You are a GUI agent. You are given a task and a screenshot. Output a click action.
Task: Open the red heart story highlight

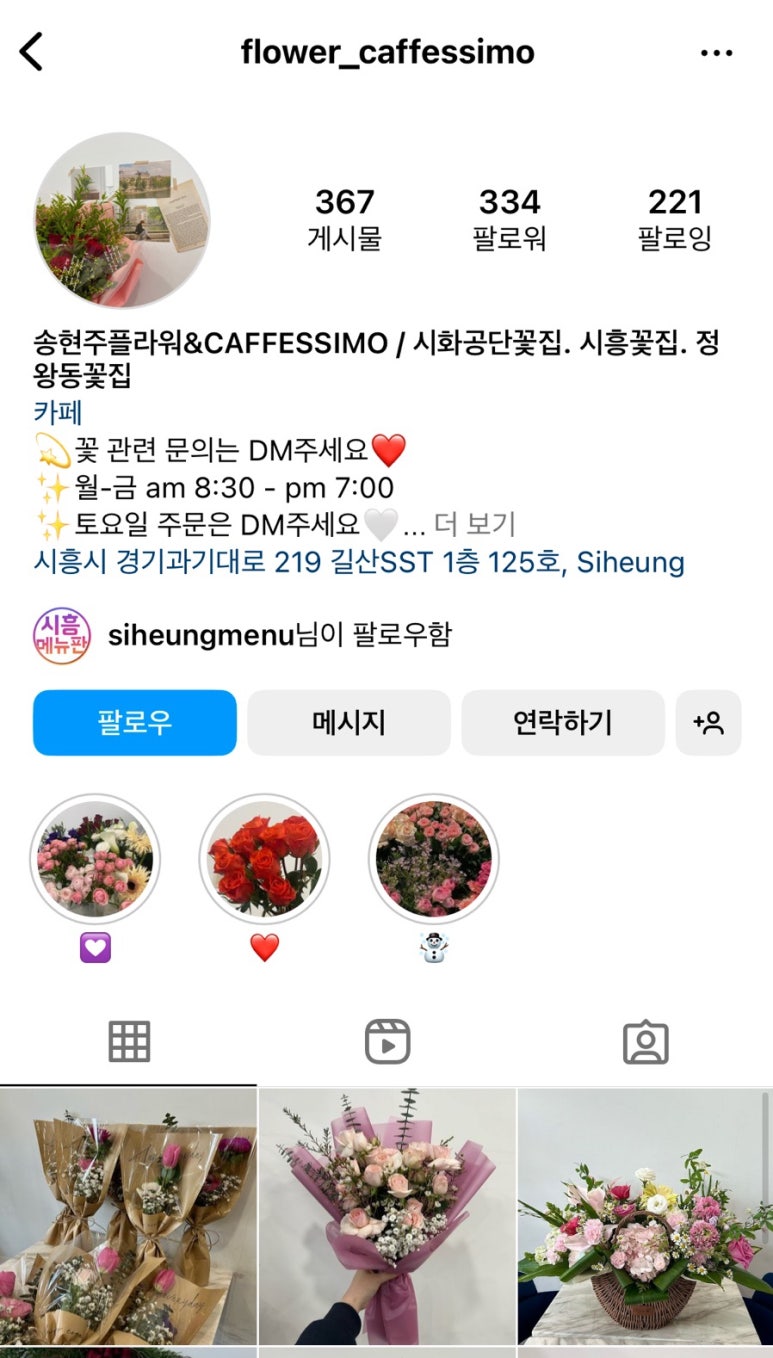(x=264, y=858)
